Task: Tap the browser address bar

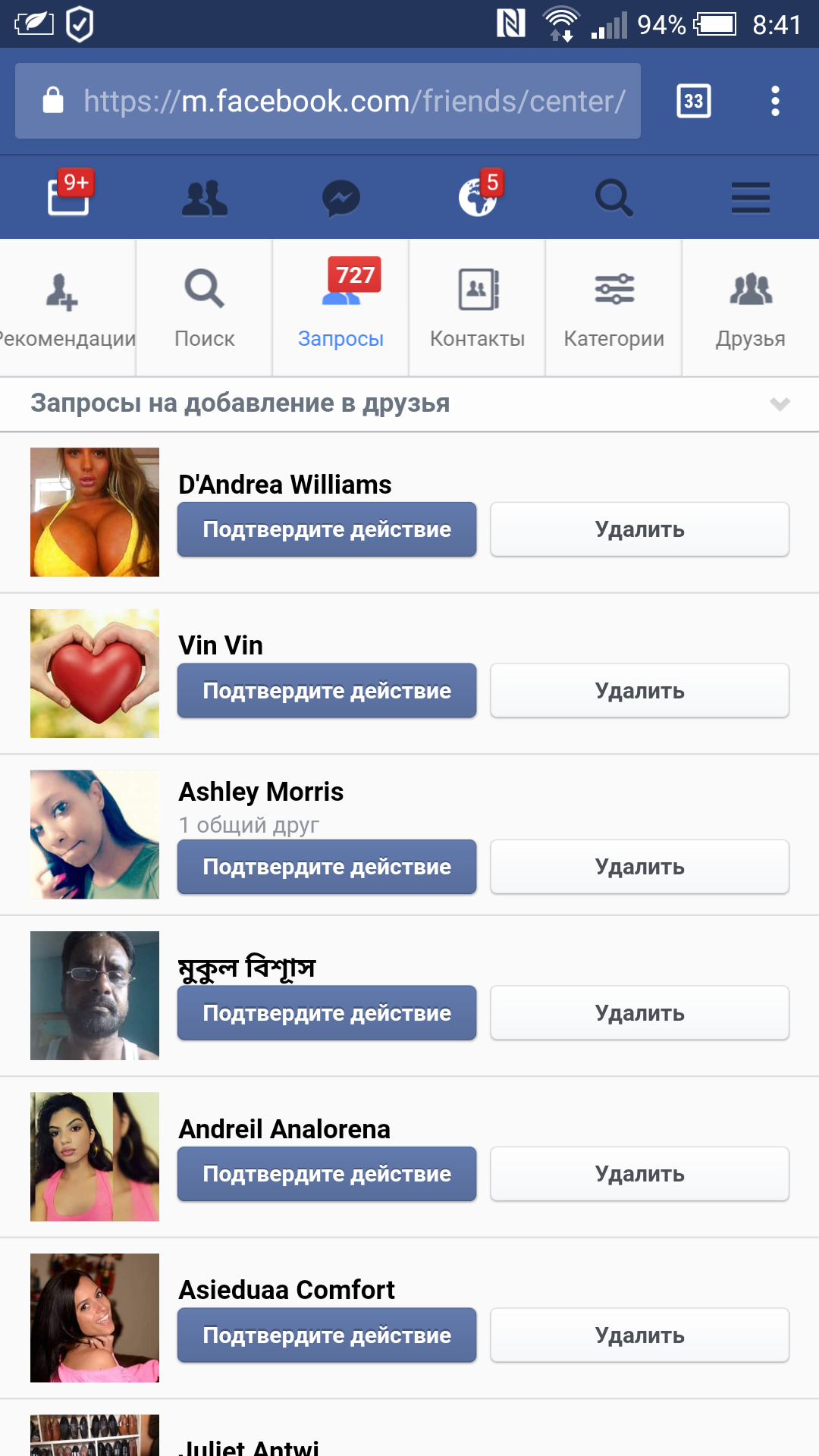Action: point(328,101)
